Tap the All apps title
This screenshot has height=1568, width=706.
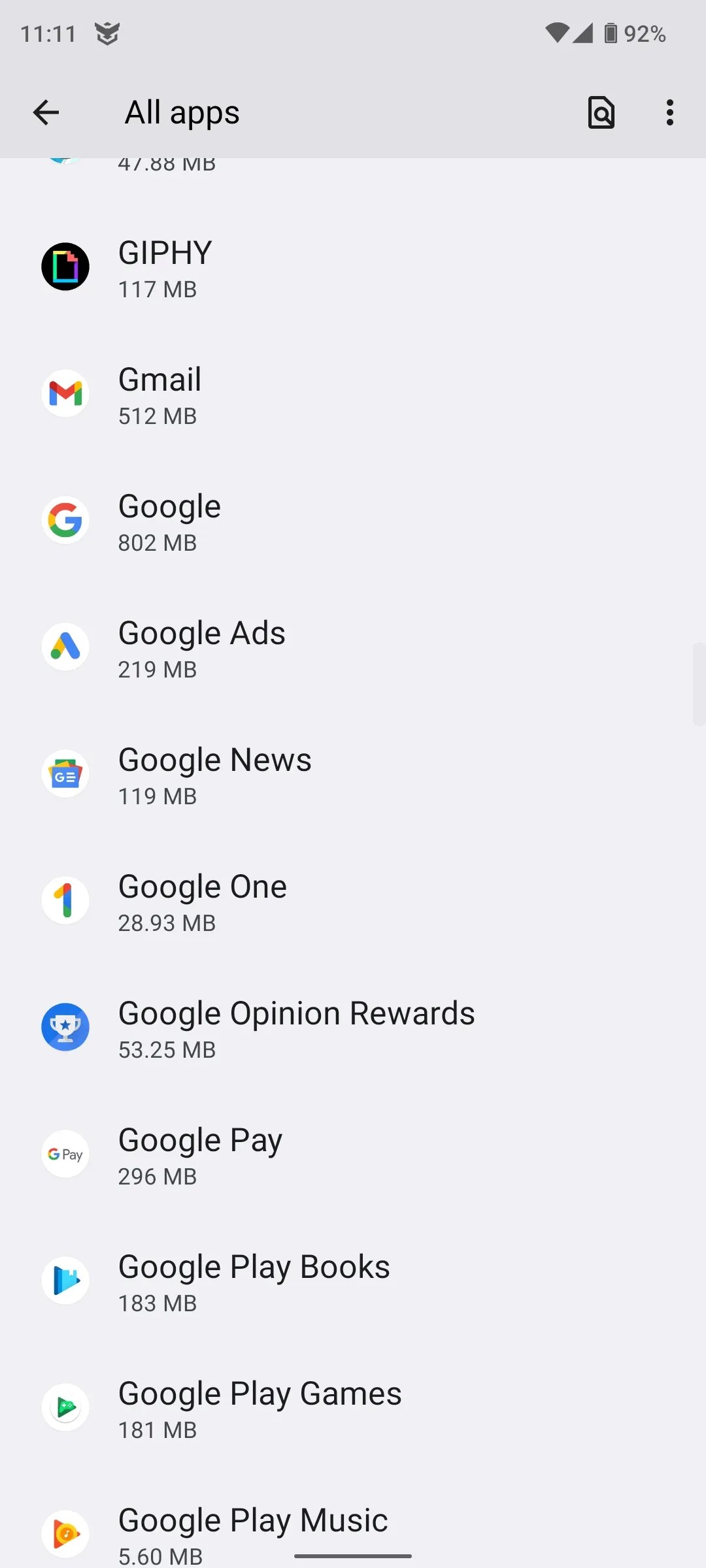tap(181, 112)
